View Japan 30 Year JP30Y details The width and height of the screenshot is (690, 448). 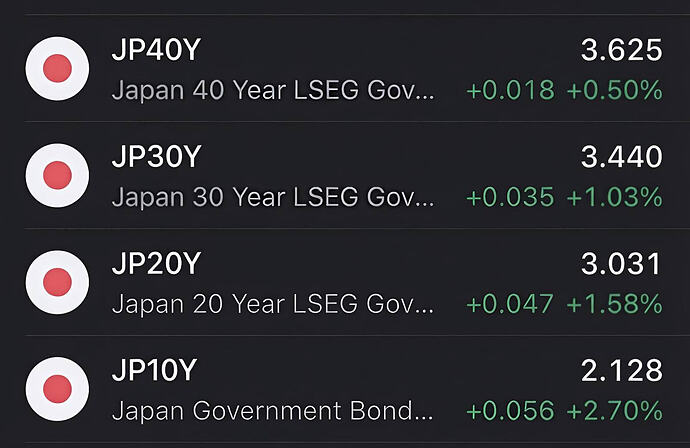pyautogui.click(x=345, y=176)
